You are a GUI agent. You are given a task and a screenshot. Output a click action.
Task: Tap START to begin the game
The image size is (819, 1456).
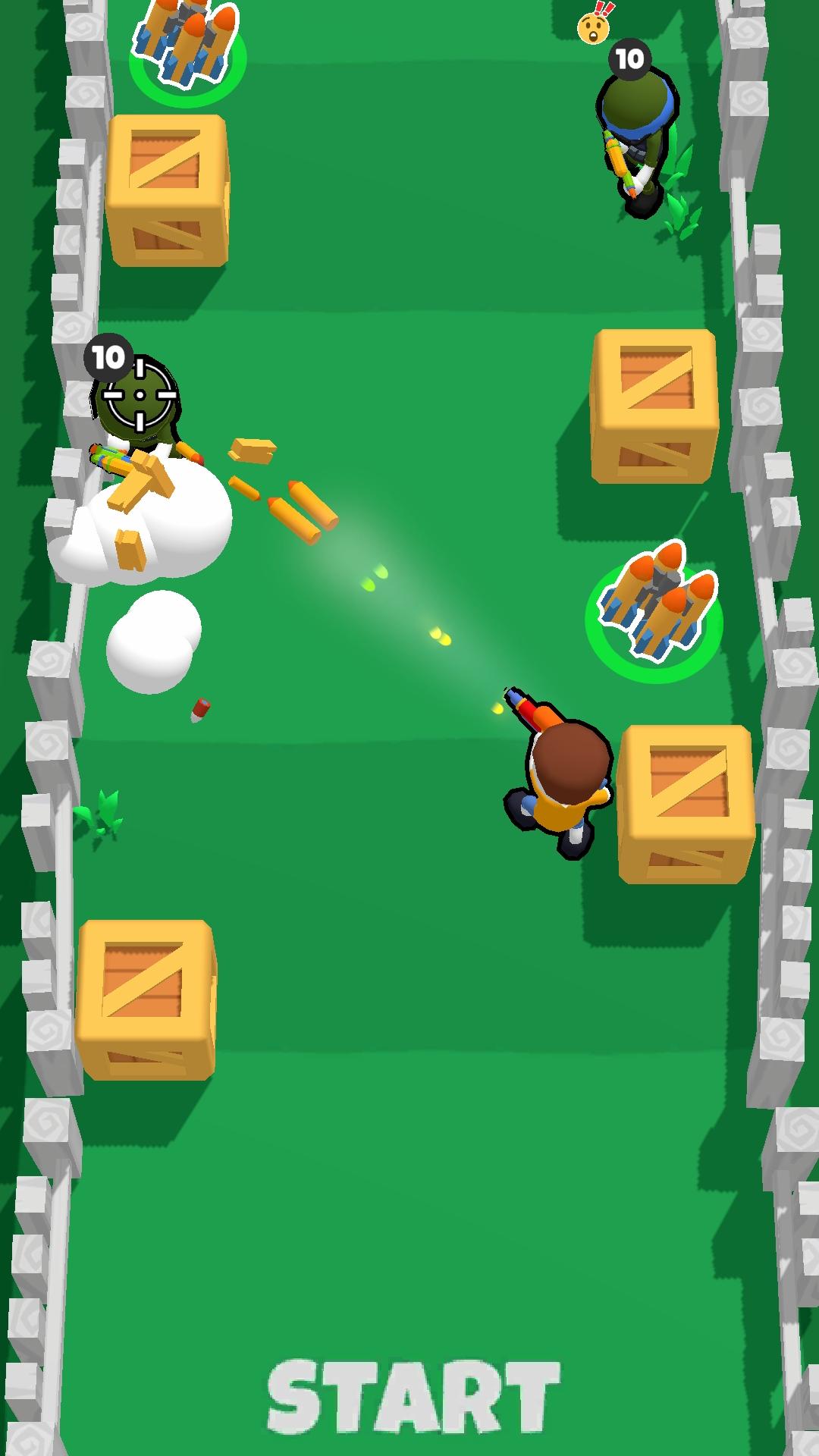[413, 1397]
